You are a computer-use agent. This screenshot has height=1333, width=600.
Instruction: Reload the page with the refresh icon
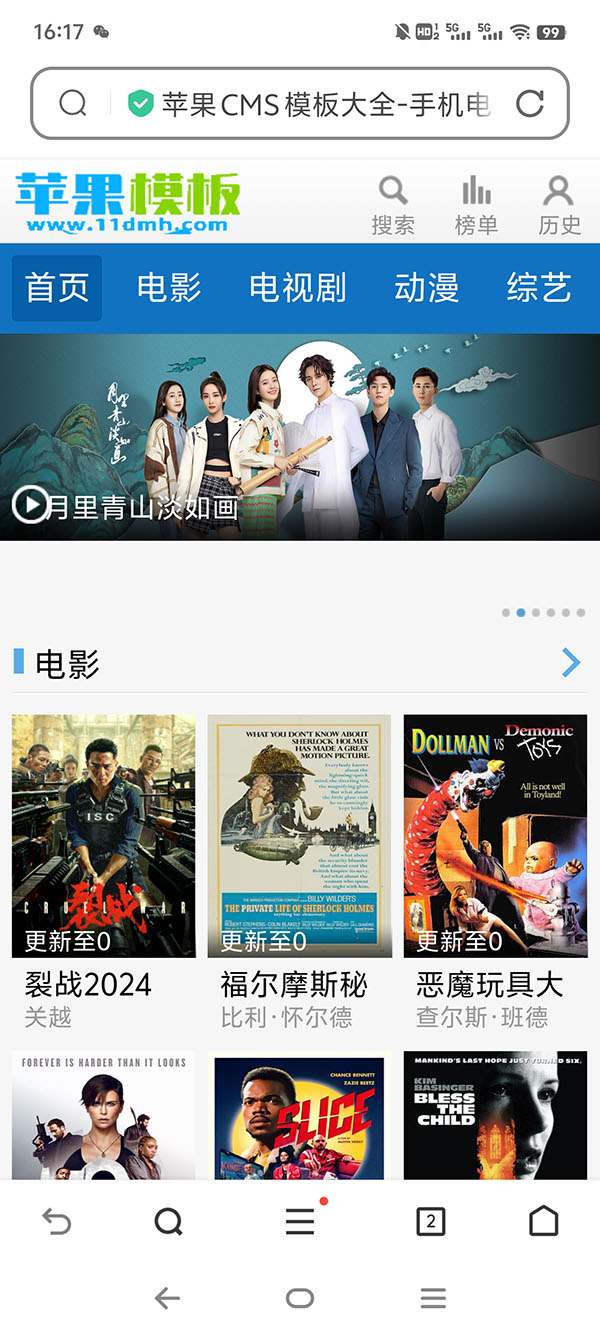pyautogui.click(x=529, y=103)
